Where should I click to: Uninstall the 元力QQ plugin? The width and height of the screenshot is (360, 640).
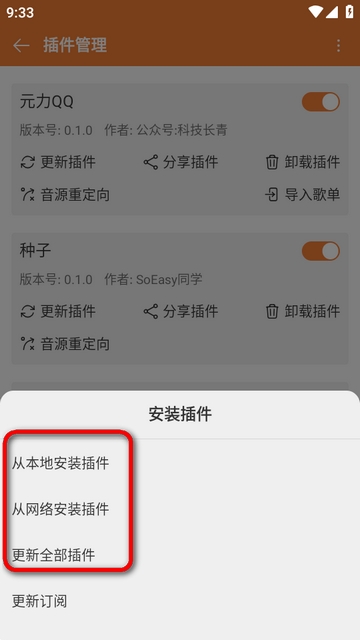302,162
